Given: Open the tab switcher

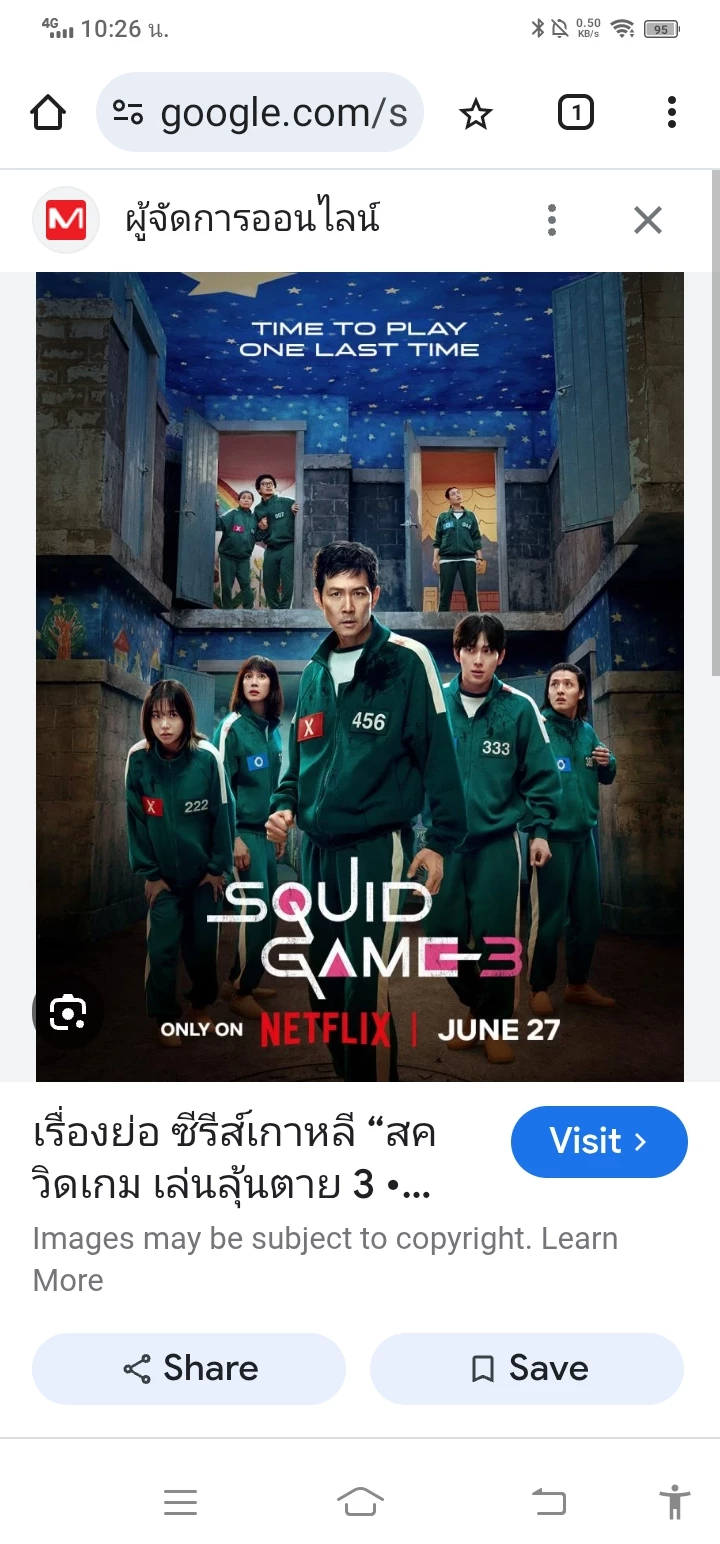Looking at the screenshot, I should point(575,113).
